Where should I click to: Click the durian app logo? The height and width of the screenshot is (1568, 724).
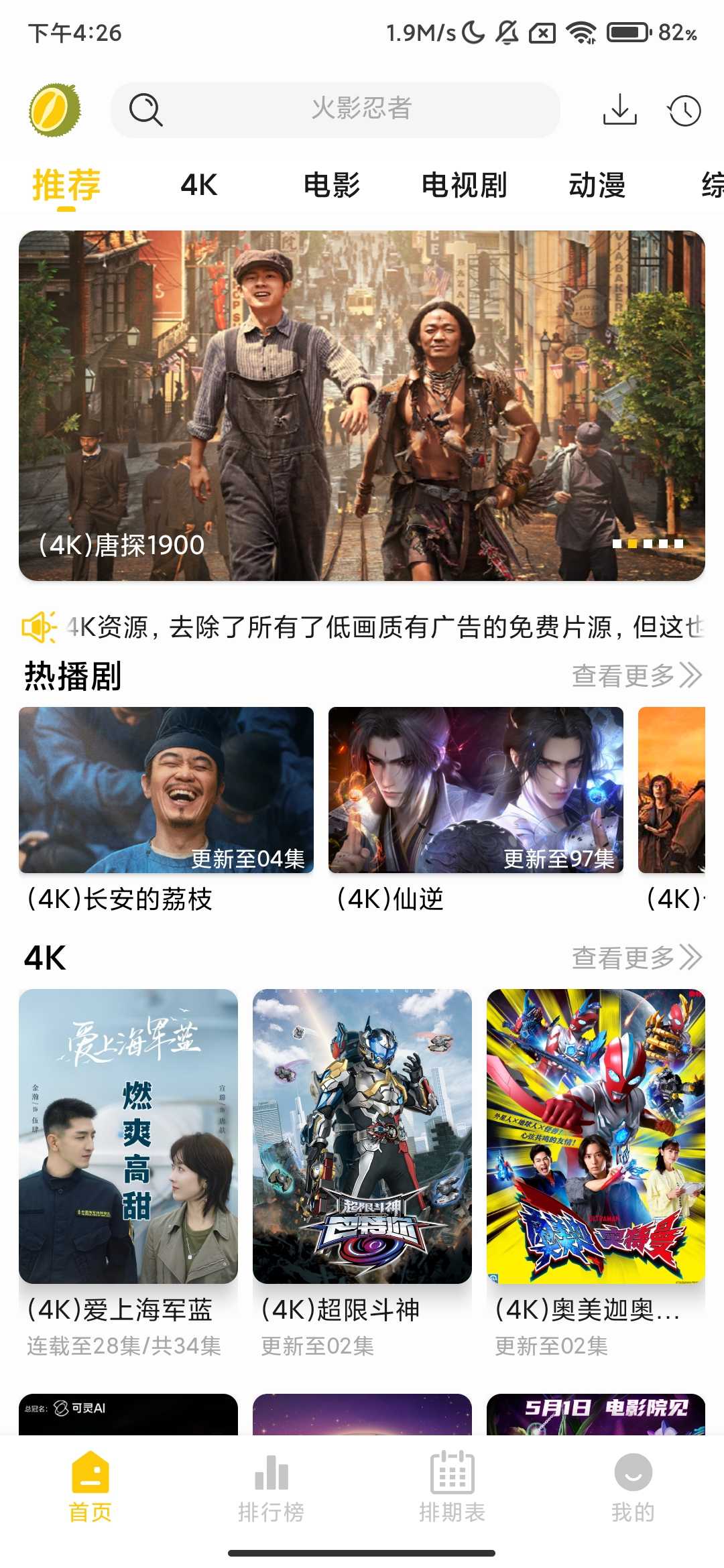(x=54, y=109)
